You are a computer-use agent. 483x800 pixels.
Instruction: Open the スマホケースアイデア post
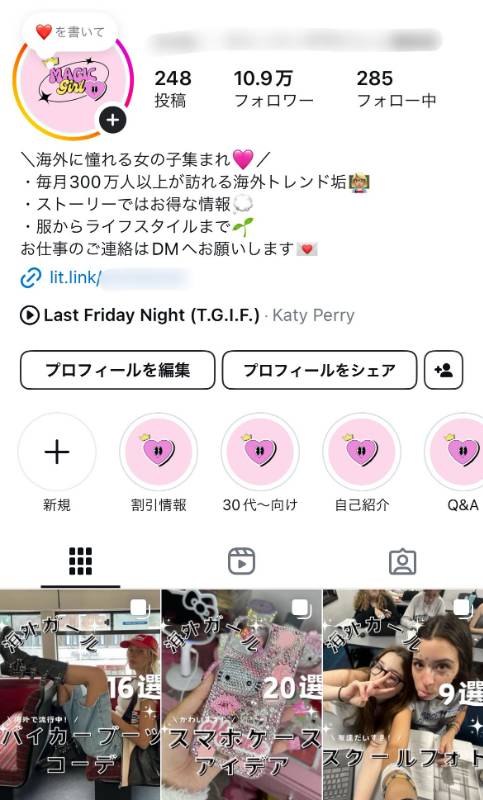[x=242, y=694]
